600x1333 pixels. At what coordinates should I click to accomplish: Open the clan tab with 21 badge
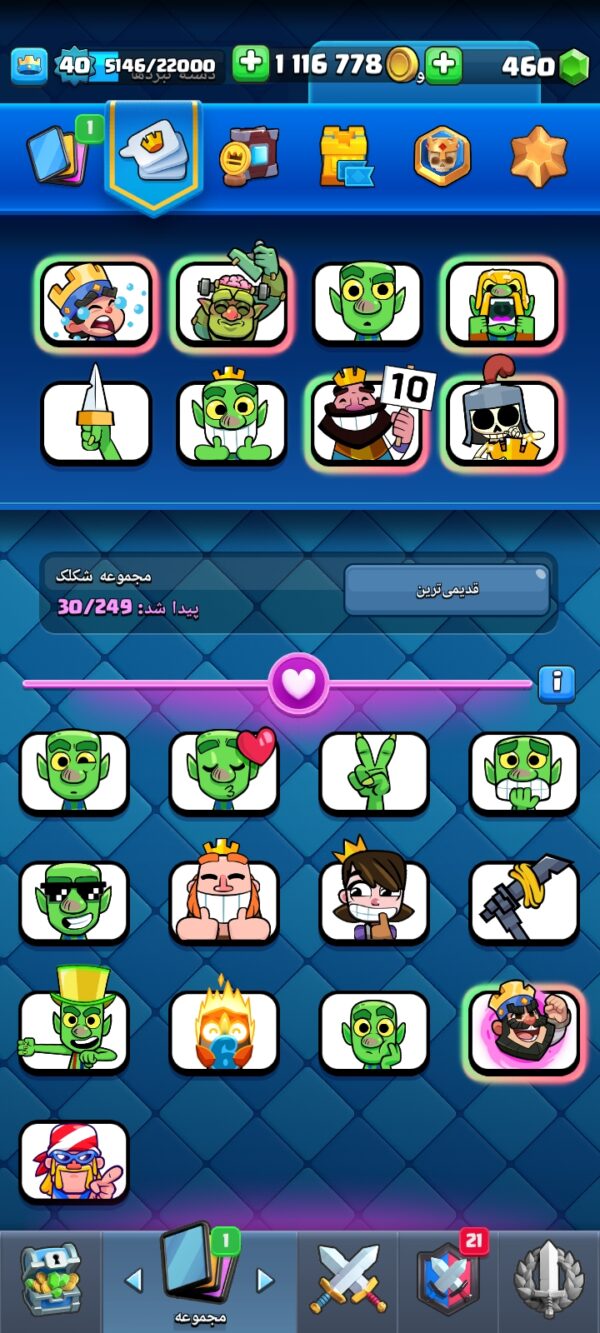pyautogui.click(x=447, y=1278)
